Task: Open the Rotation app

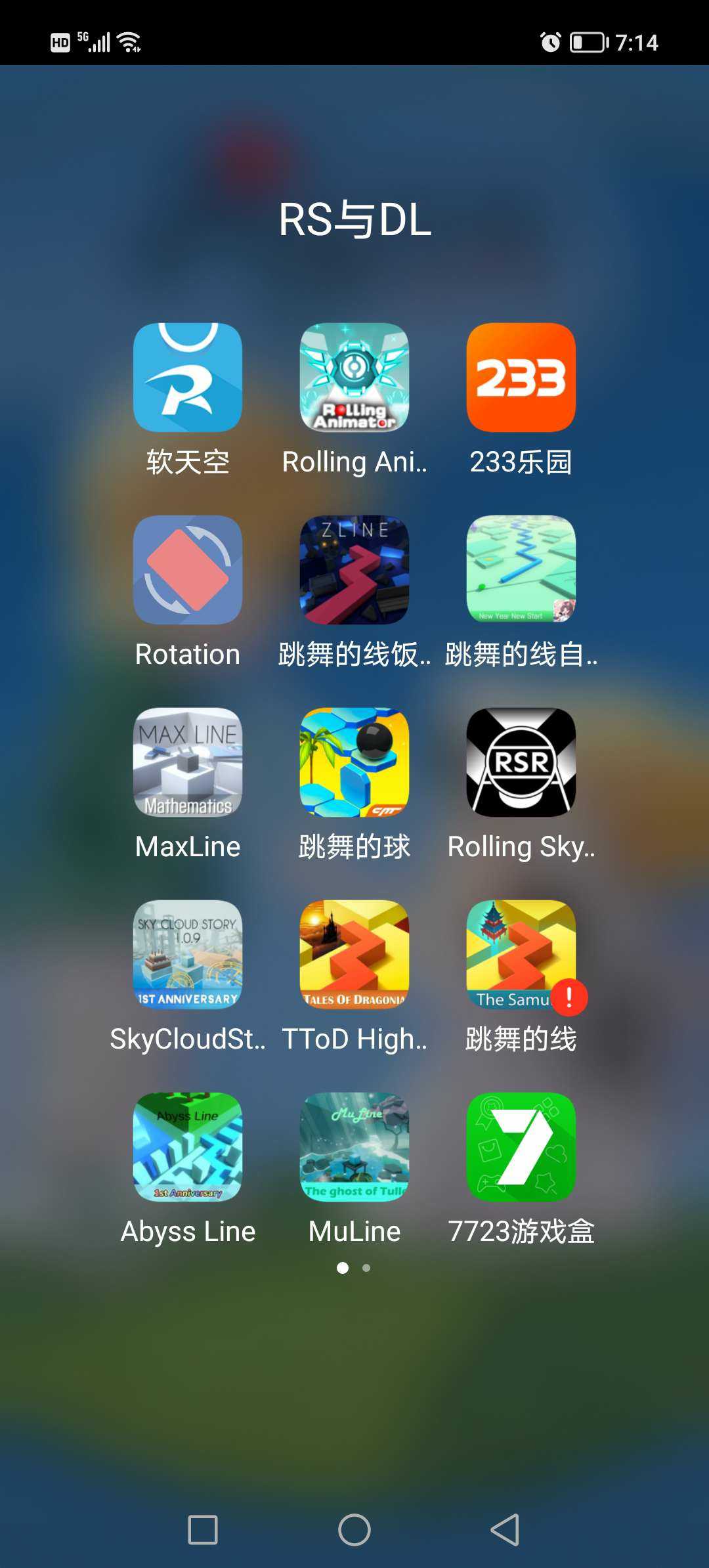Action: 188,570
